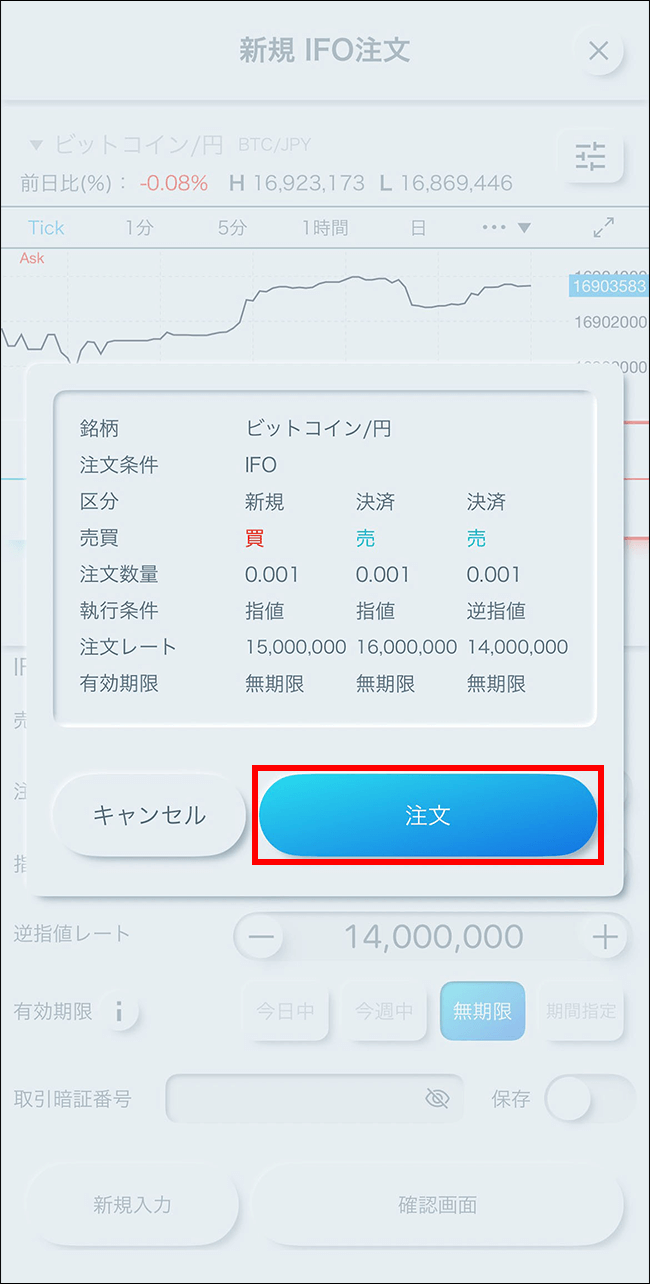Increase the 逆指値レート with plus
Viewport: 650px width, 1284px height.
click(x=605, y=937)
